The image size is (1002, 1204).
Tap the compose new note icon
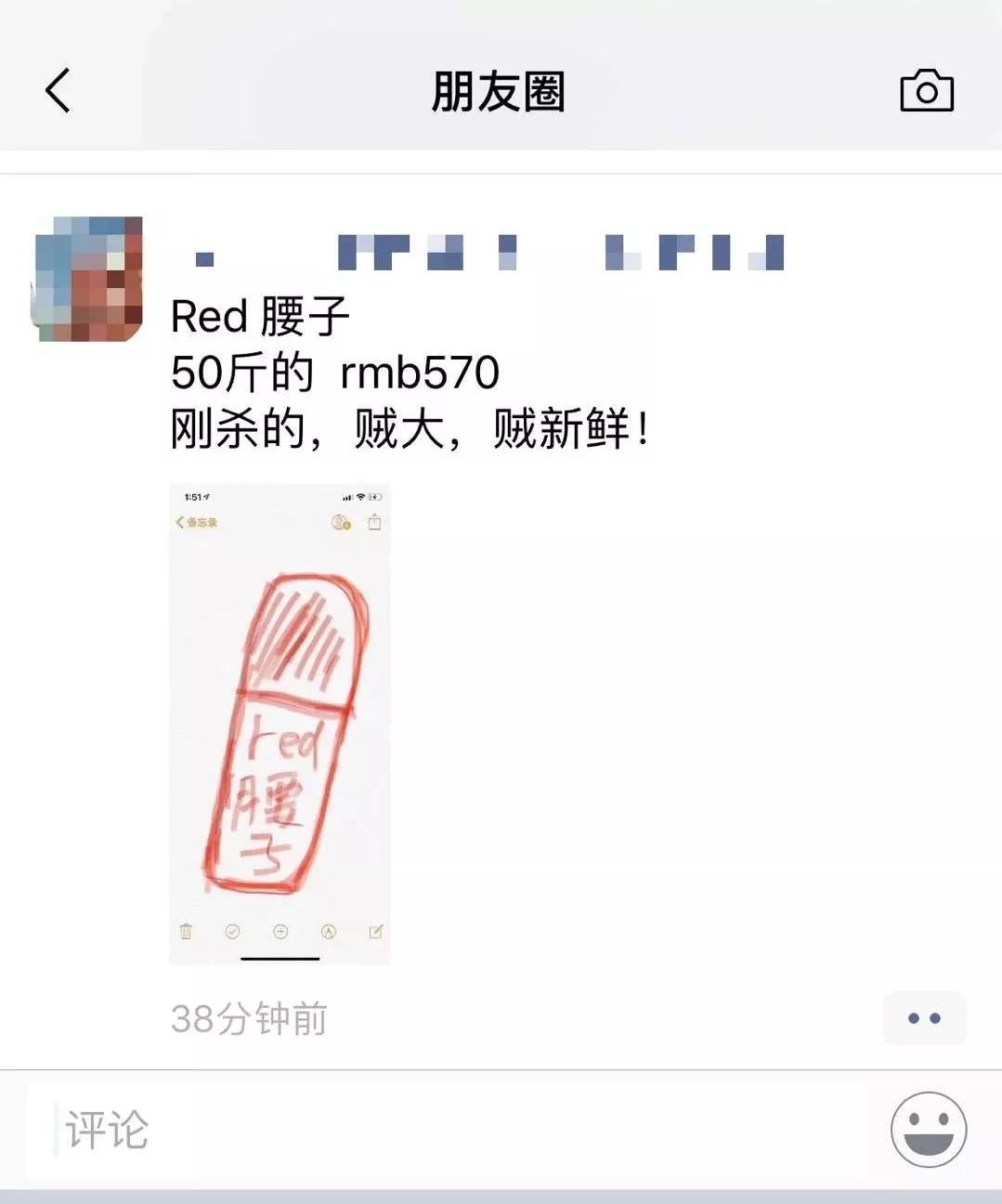[375, 931]
